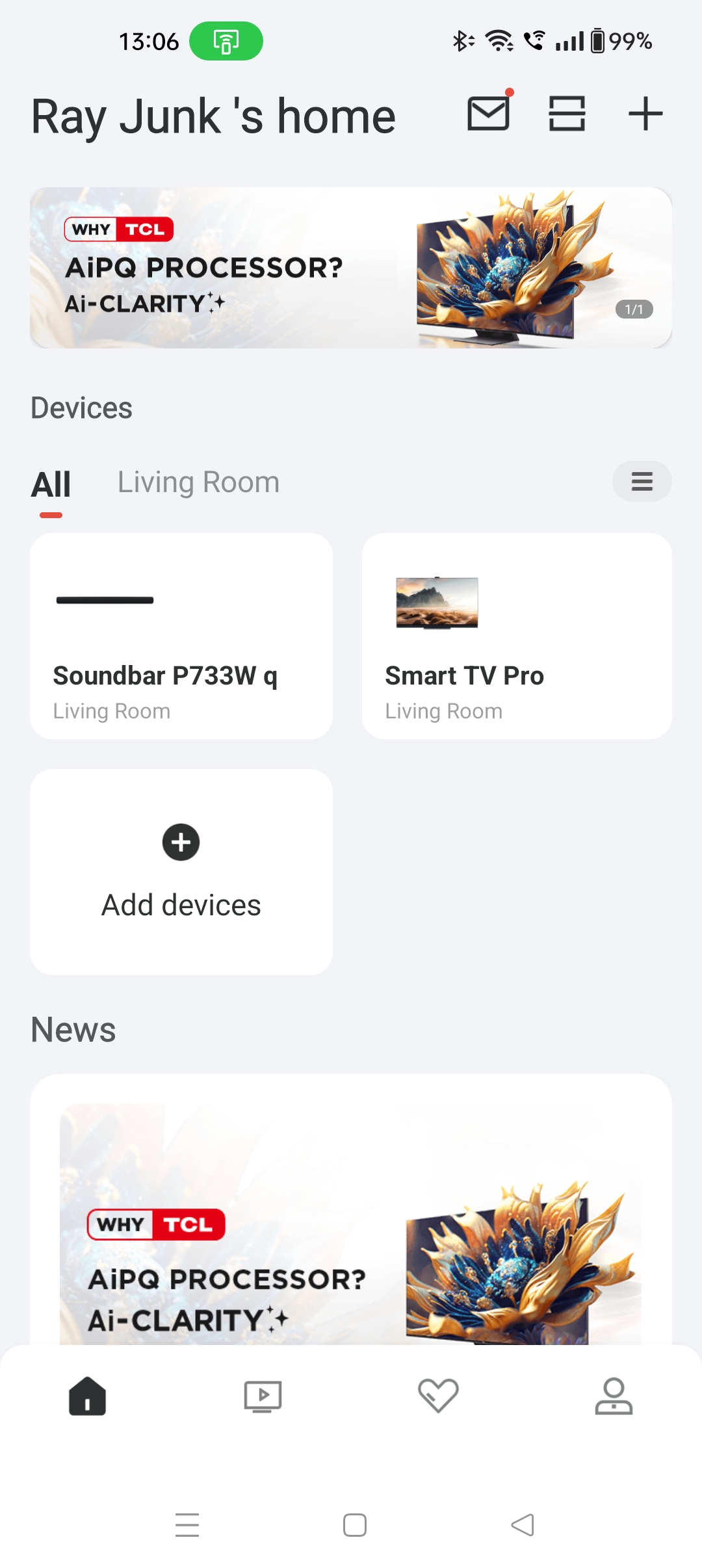Image resolution: width=702 pixels, height=1568 pixels.
Task: Tap the Add devices card
Action: coord(181,872)
